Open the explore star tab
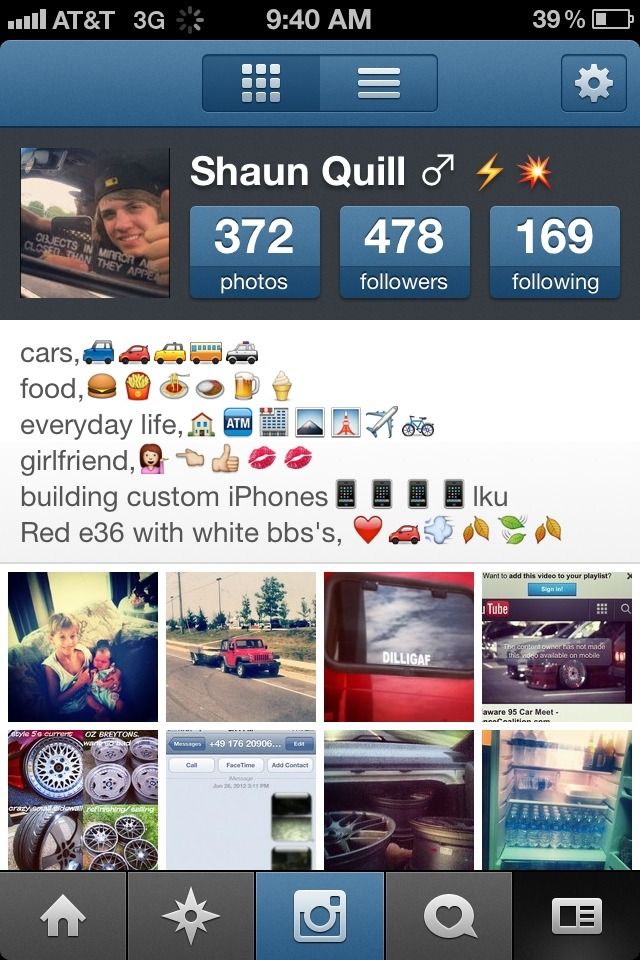 191,916
